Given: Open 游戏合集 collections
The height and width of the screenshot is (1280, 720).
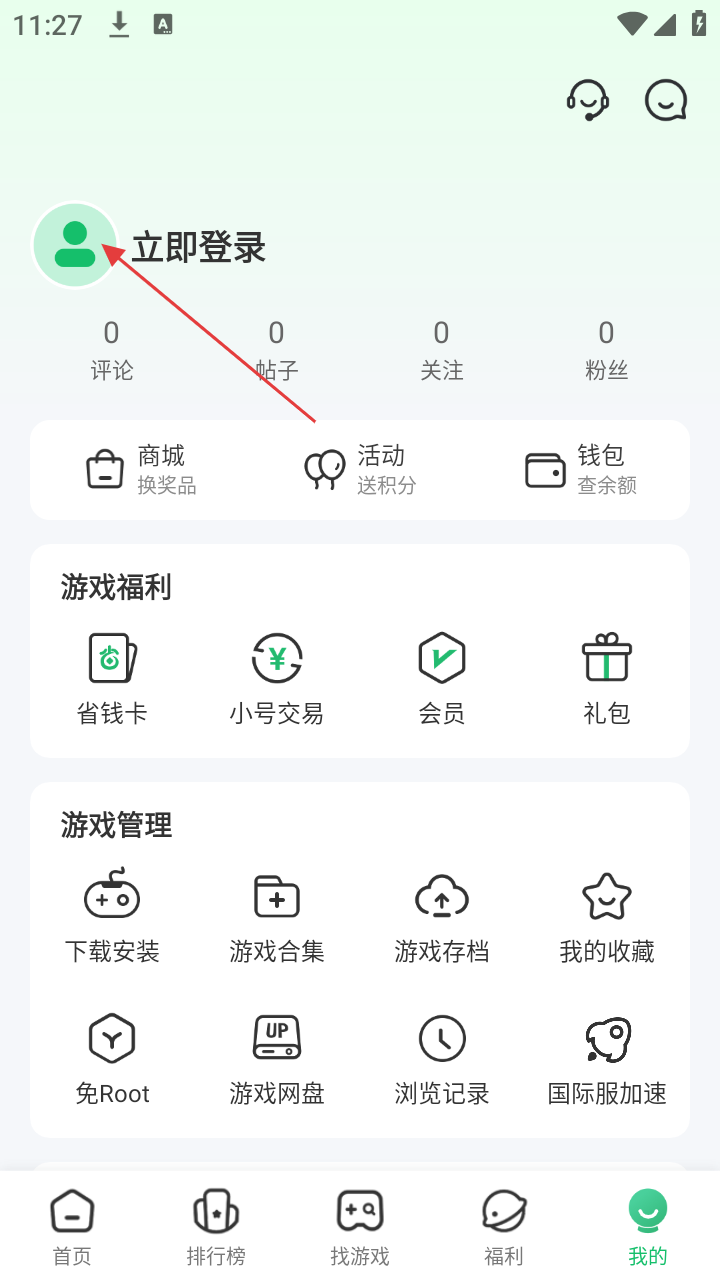Looking at the screenshot, I should [x=277, y=916].
